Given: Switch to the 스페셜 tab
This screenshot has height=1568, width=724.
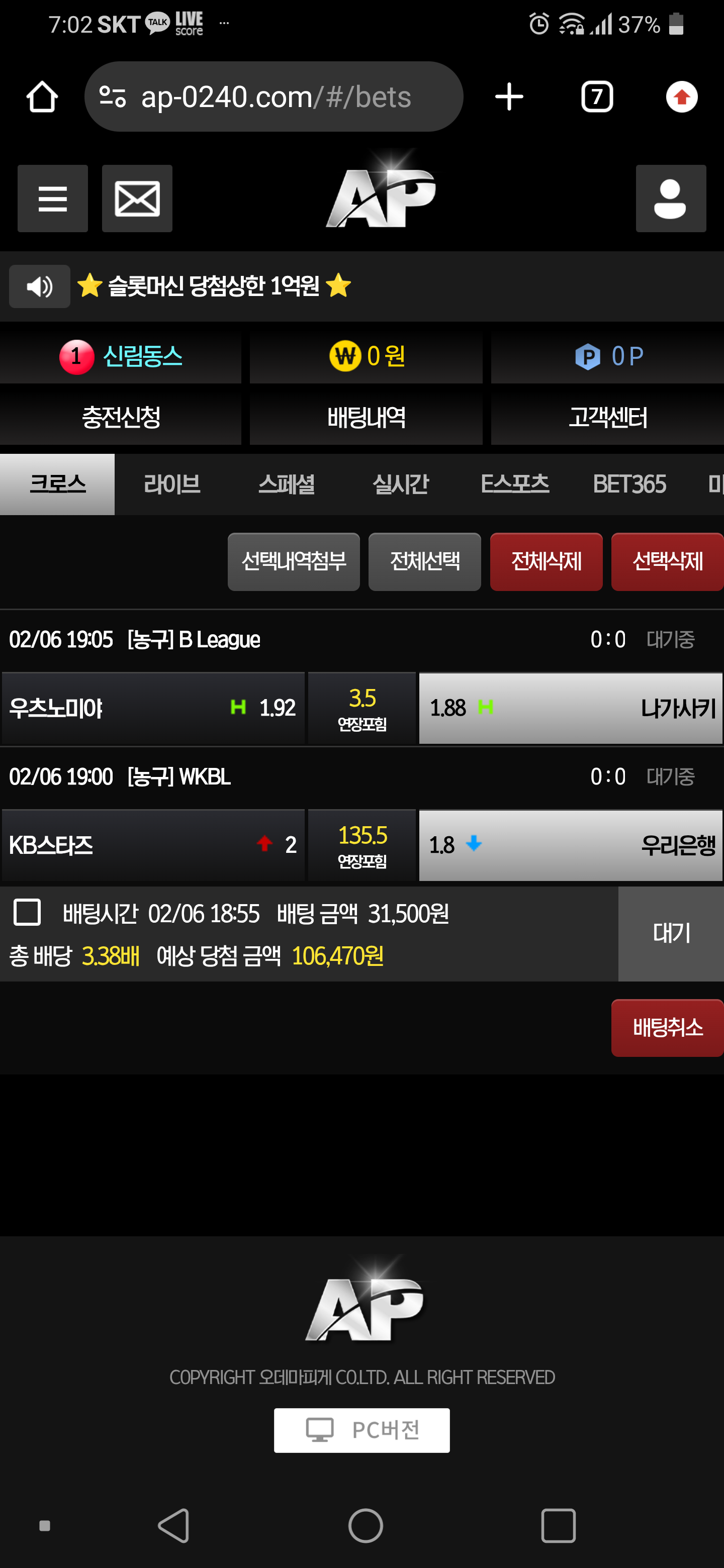Looking at the screenshot, I should point(286,484).
